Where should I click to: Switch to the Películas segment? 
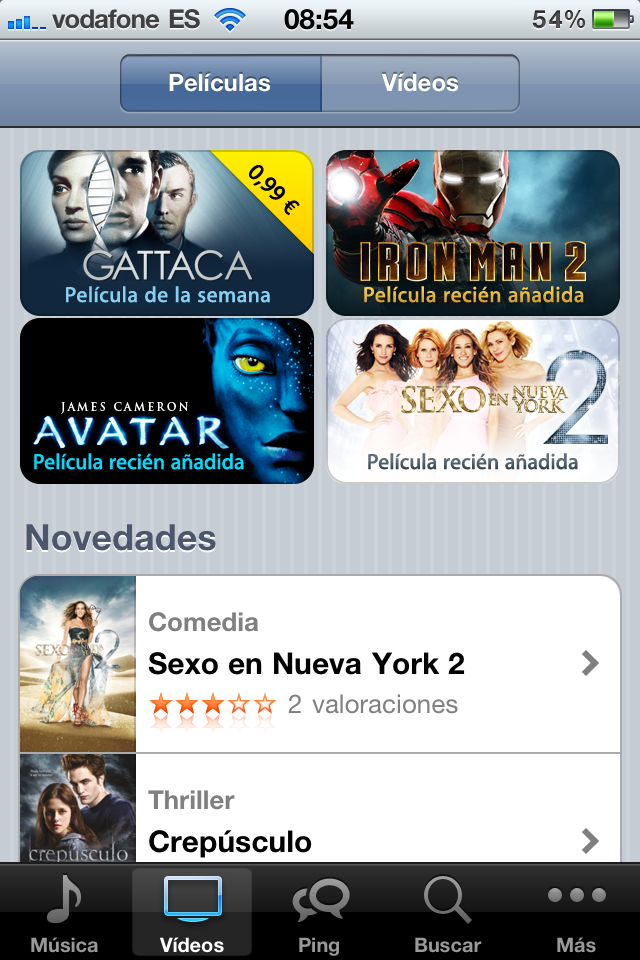[220, 83]
